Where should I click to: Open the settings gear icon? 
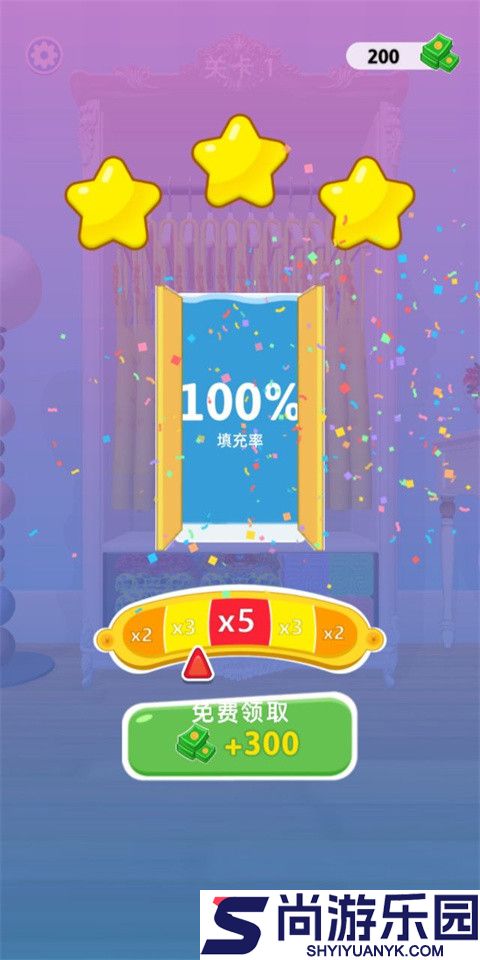[44, 56]
